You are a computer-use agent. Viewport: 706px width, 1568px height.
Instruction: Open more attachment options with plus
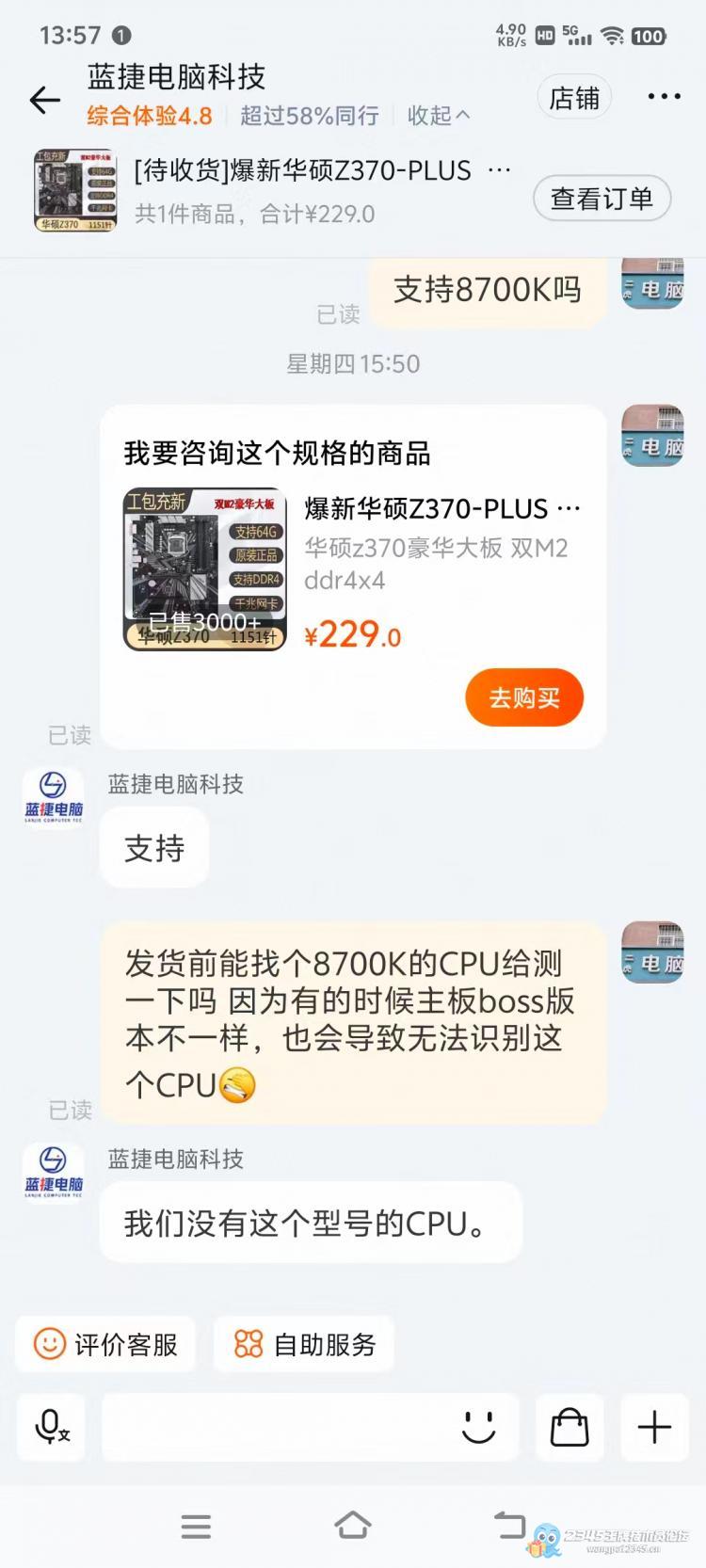[654, 1428]
